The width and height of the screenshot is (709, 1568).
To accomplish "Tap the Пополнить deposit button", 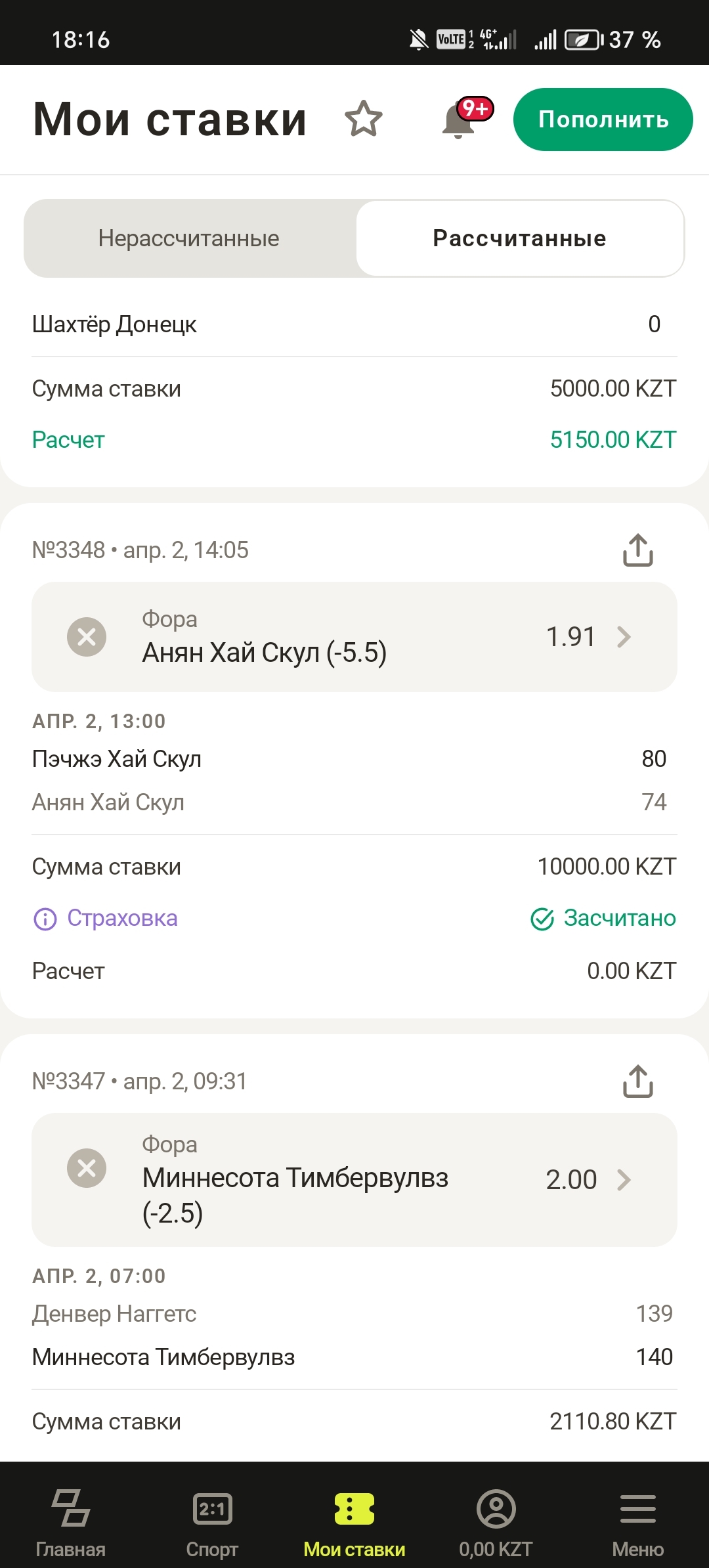I will click(x=603, y=120).
